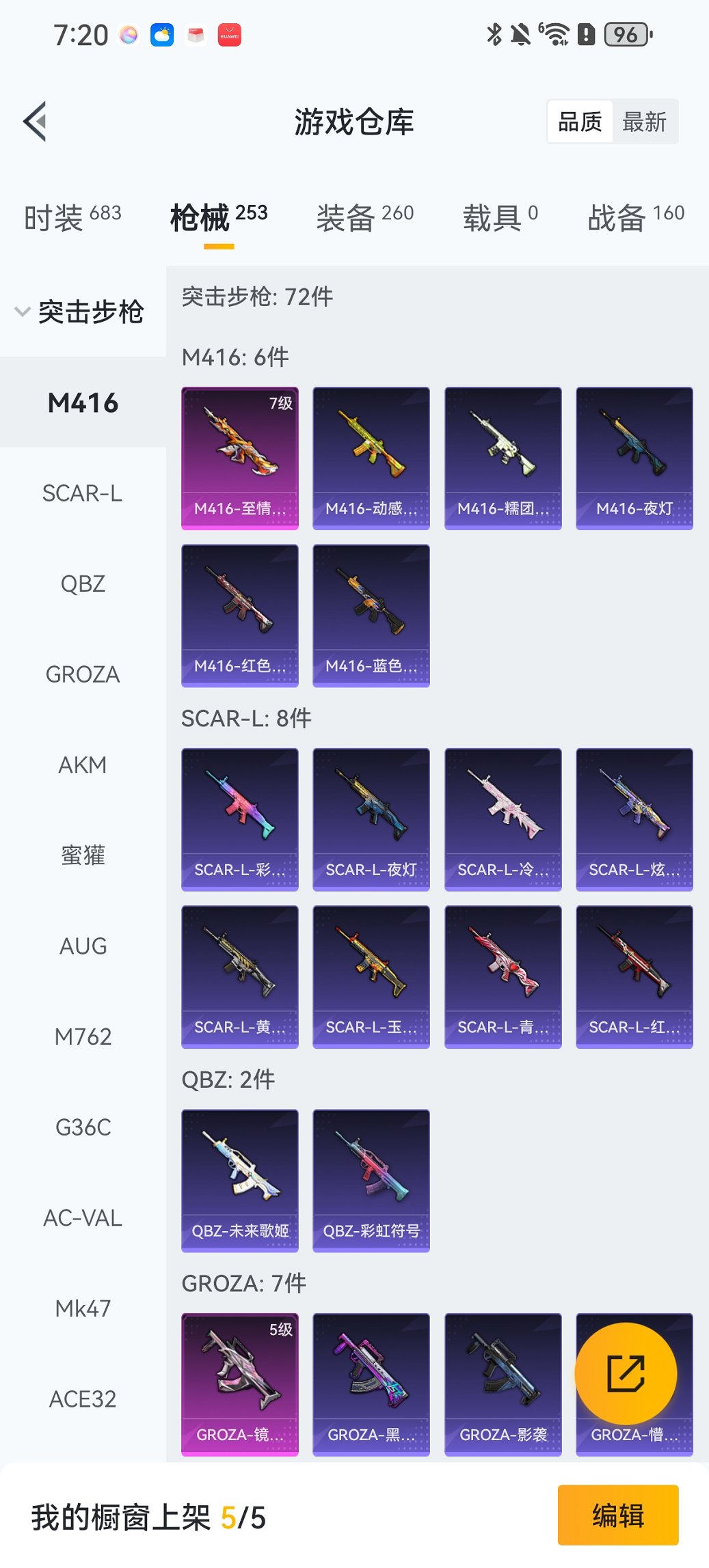Tap the 编辑 button
The width and height of the screenshot is (709, 1568).
[x=618, y=1515]
